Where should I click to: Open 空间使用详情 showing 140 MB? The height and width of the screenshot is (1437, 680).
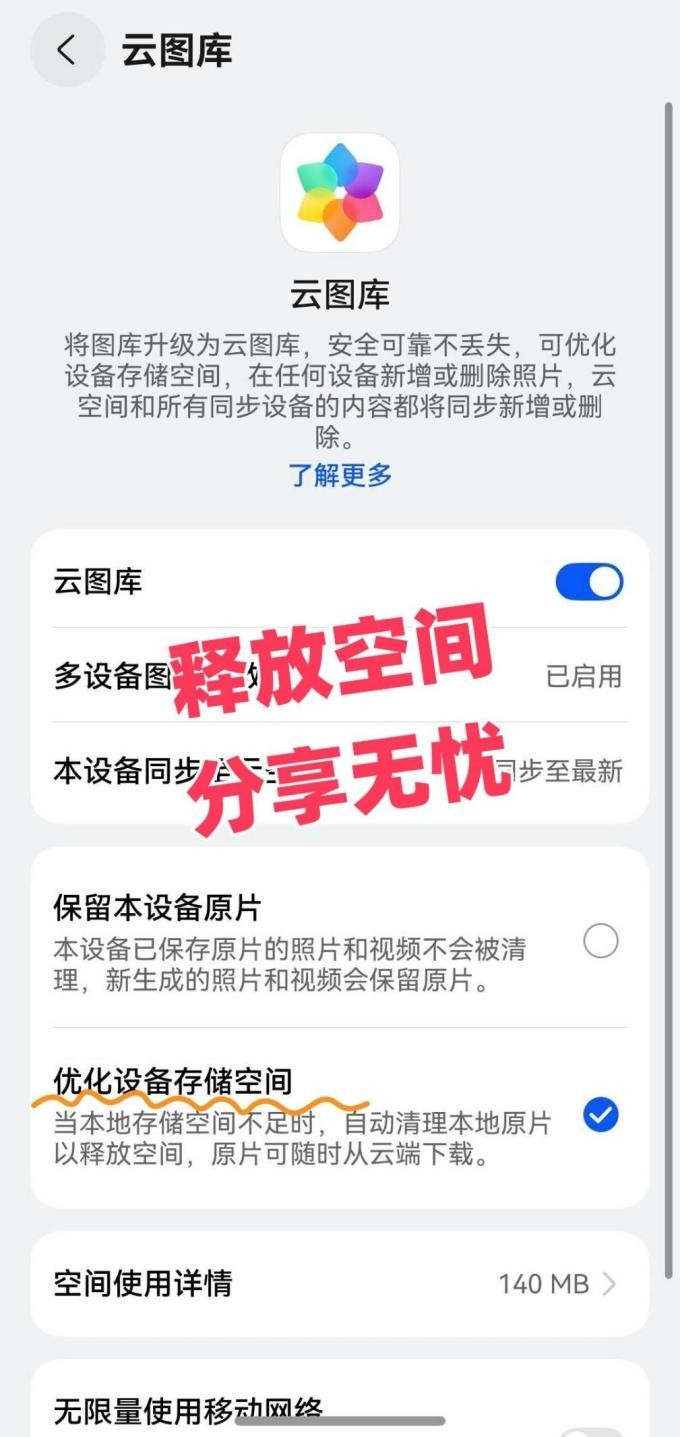(340, 1284)
